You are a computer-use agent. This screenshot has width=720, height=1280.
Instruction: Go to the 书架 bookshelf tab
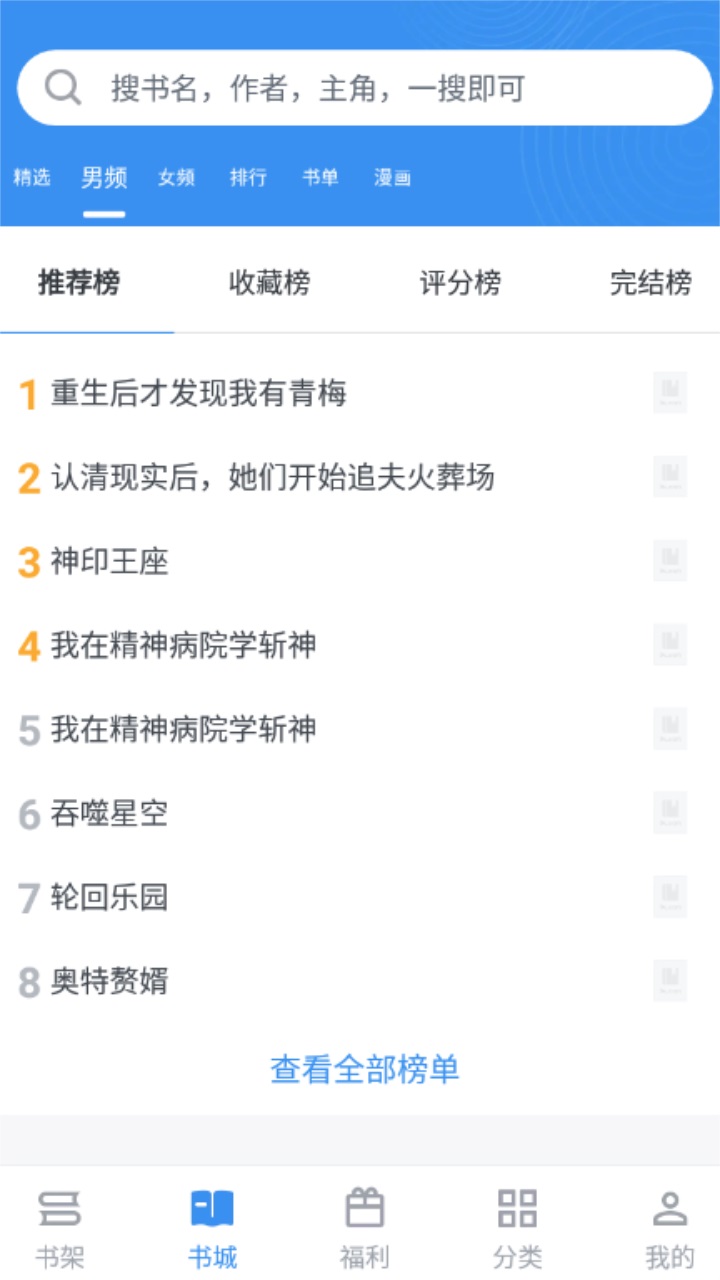[60, 1228]
